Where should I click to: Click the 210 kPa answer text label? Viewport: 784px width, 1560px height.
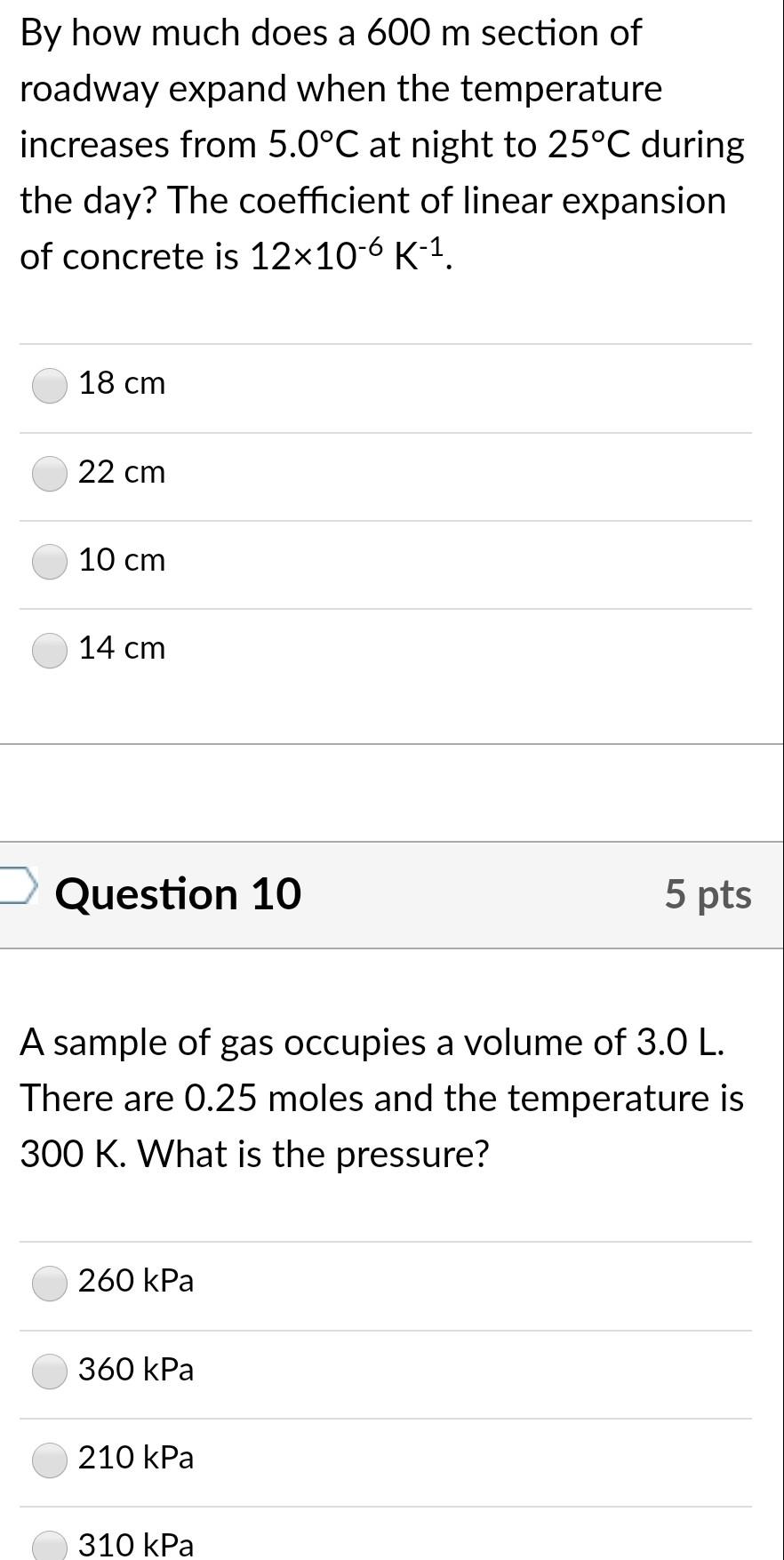pyautogui.click(x=136, y=1457)
